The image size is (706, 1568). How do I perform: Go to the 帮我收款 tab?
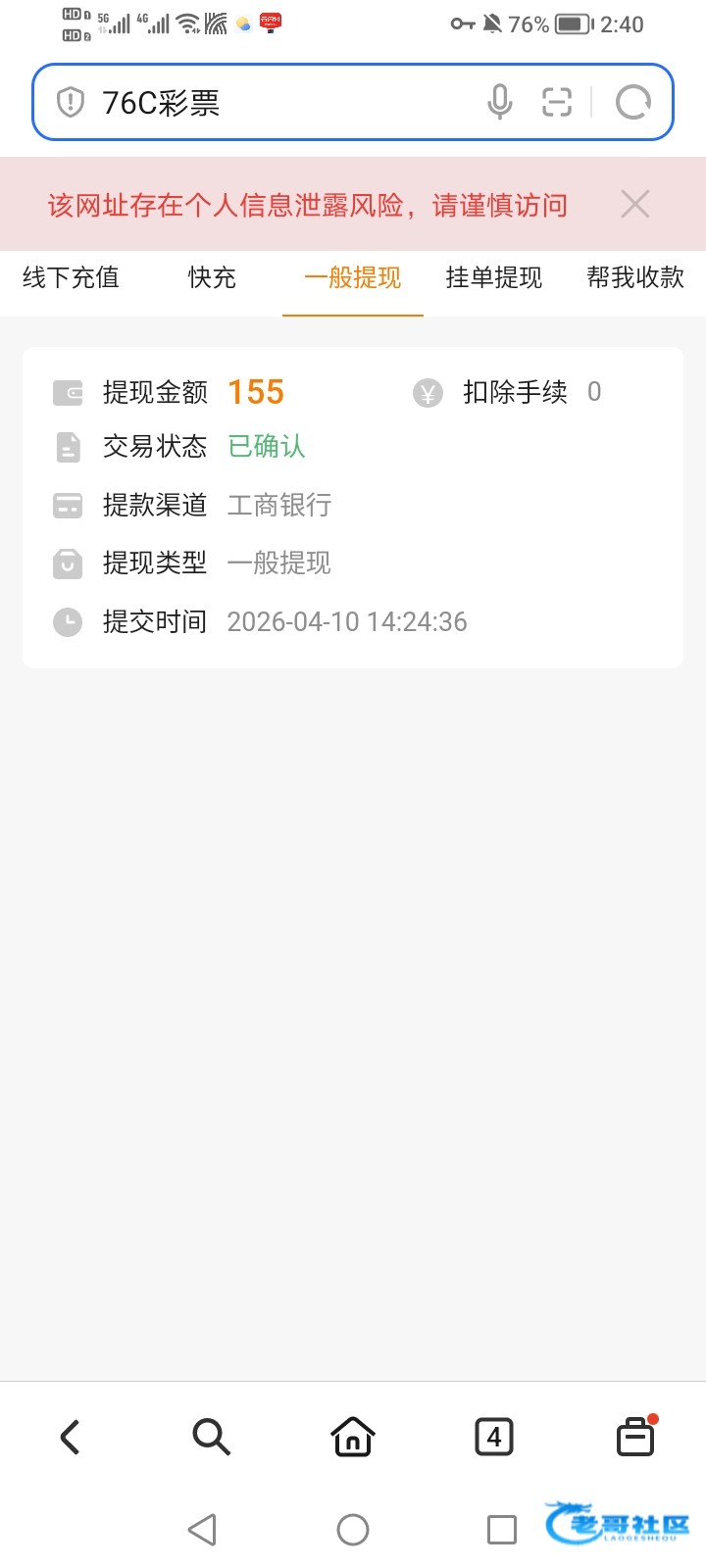[635, 278]
